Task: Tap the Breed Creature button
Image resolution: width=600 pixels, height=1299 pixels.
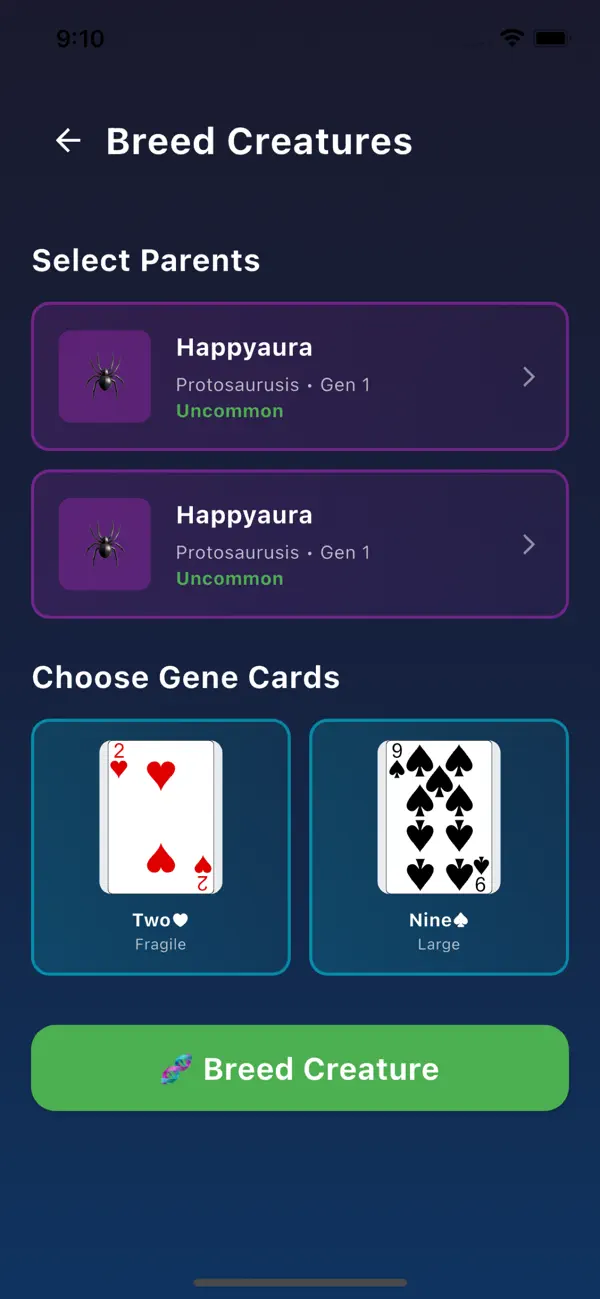Action: pos(300,1068)
